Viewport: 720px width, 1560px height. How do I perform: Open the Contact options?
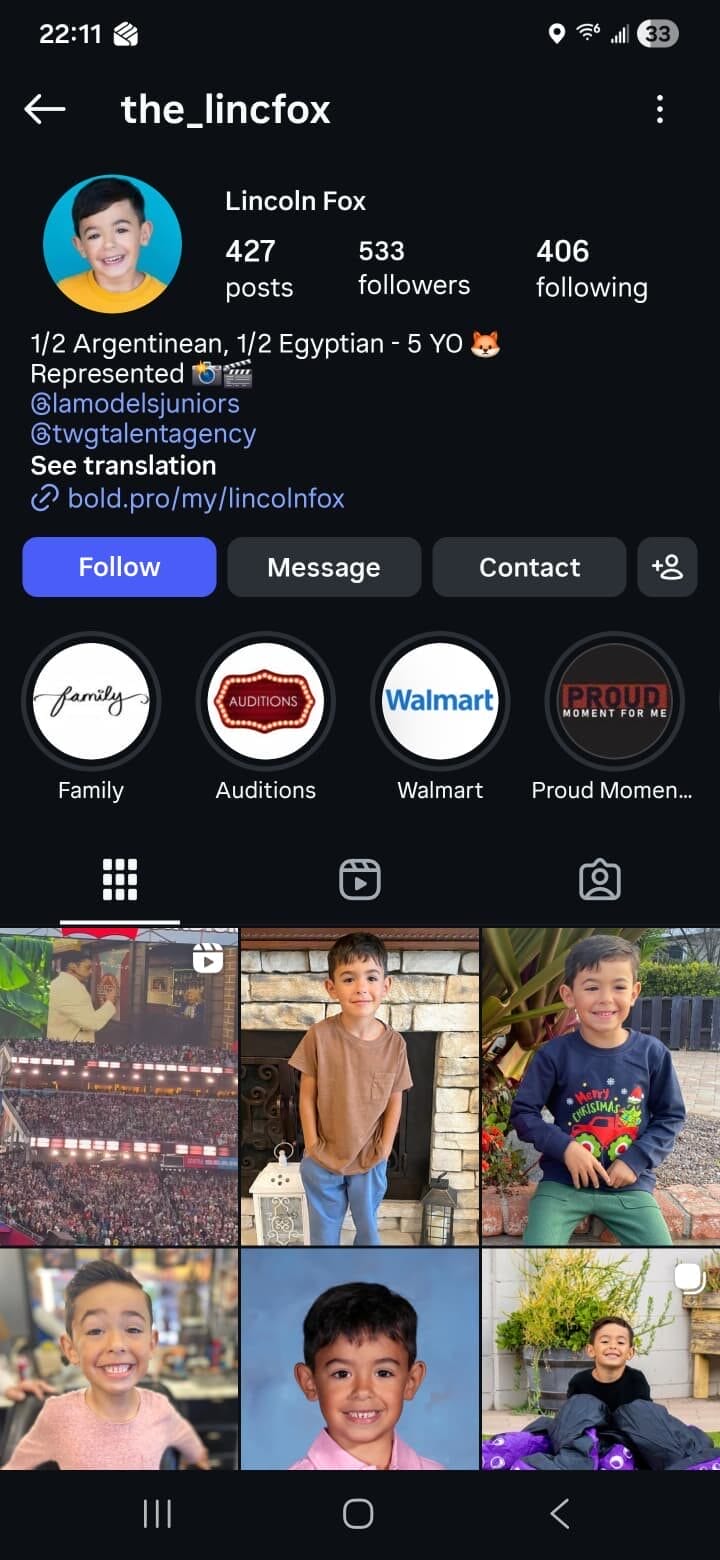click(529, 567)
